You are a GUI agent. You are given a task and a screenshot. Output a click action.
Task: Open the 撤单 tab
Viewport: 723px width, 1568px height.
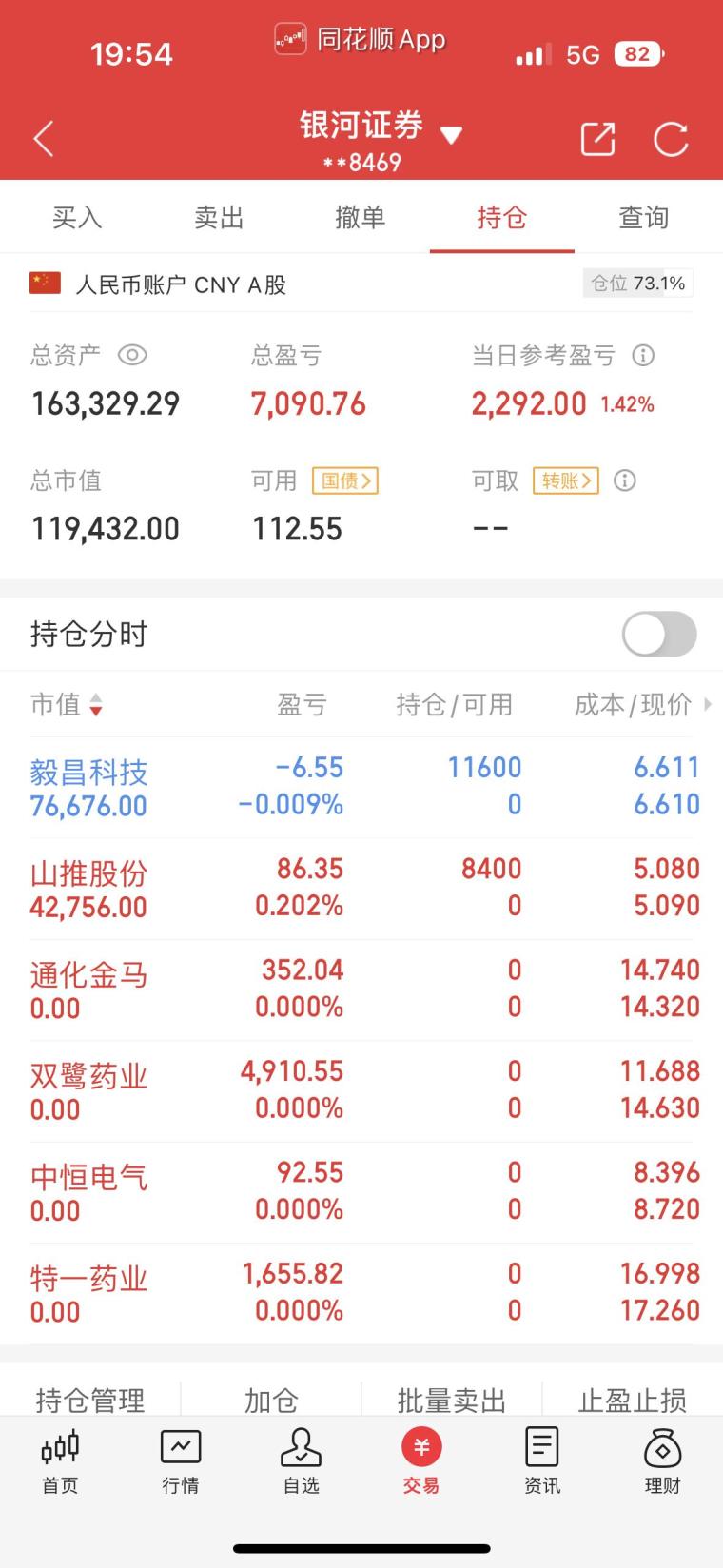pos(361,218)
